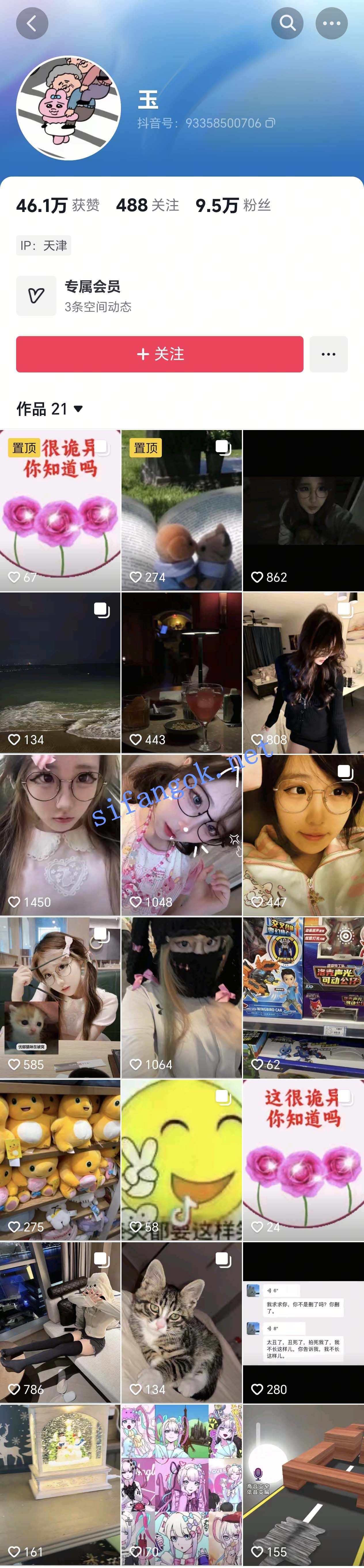Open search on this profile
Image resolution: width=364 pixels, height=1568 pixels.
click(287, 23)
